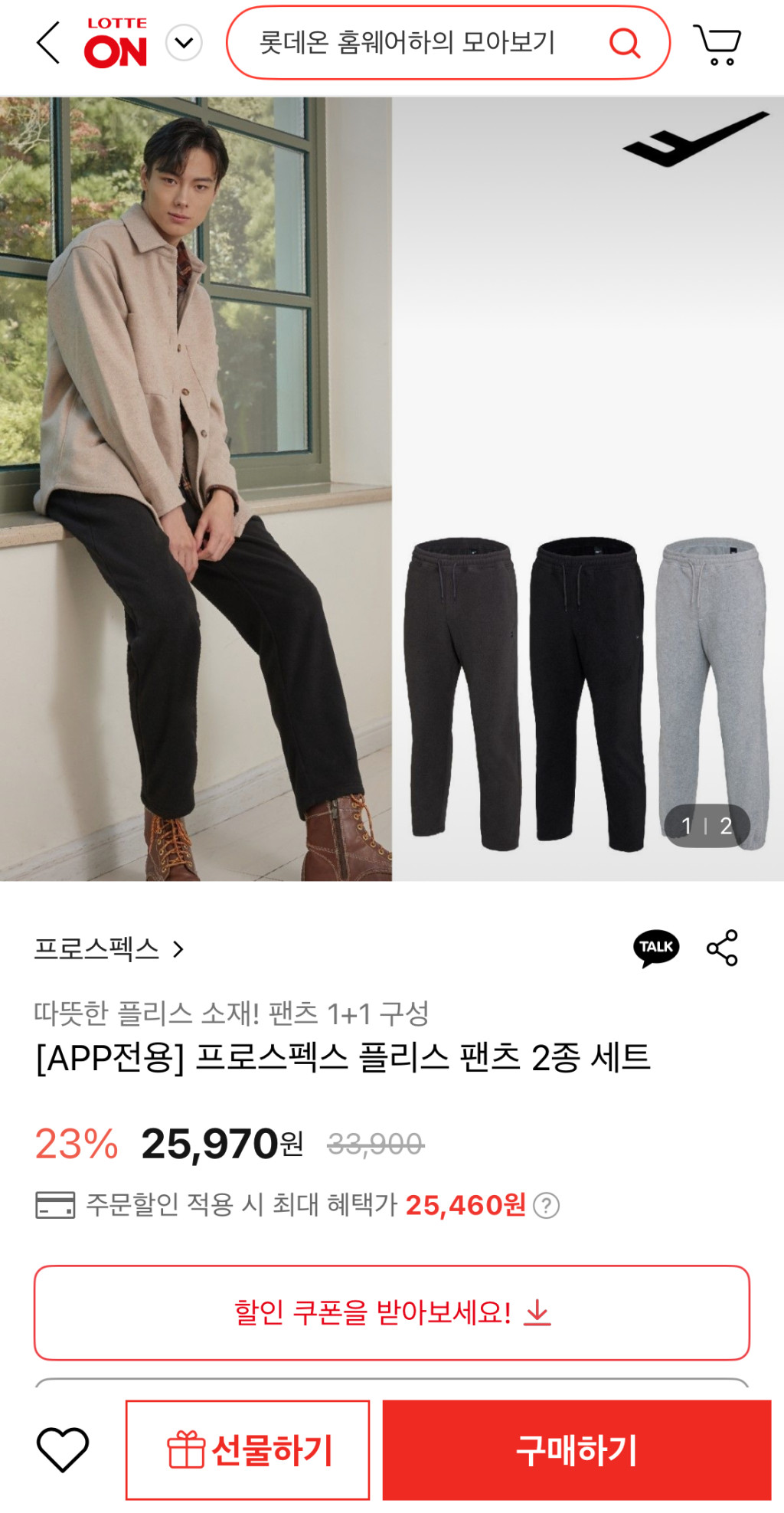Screen dimensions: 784x1513
Task: Open the shopping cart
Action: pyautogui.click(x=717, y=44)
